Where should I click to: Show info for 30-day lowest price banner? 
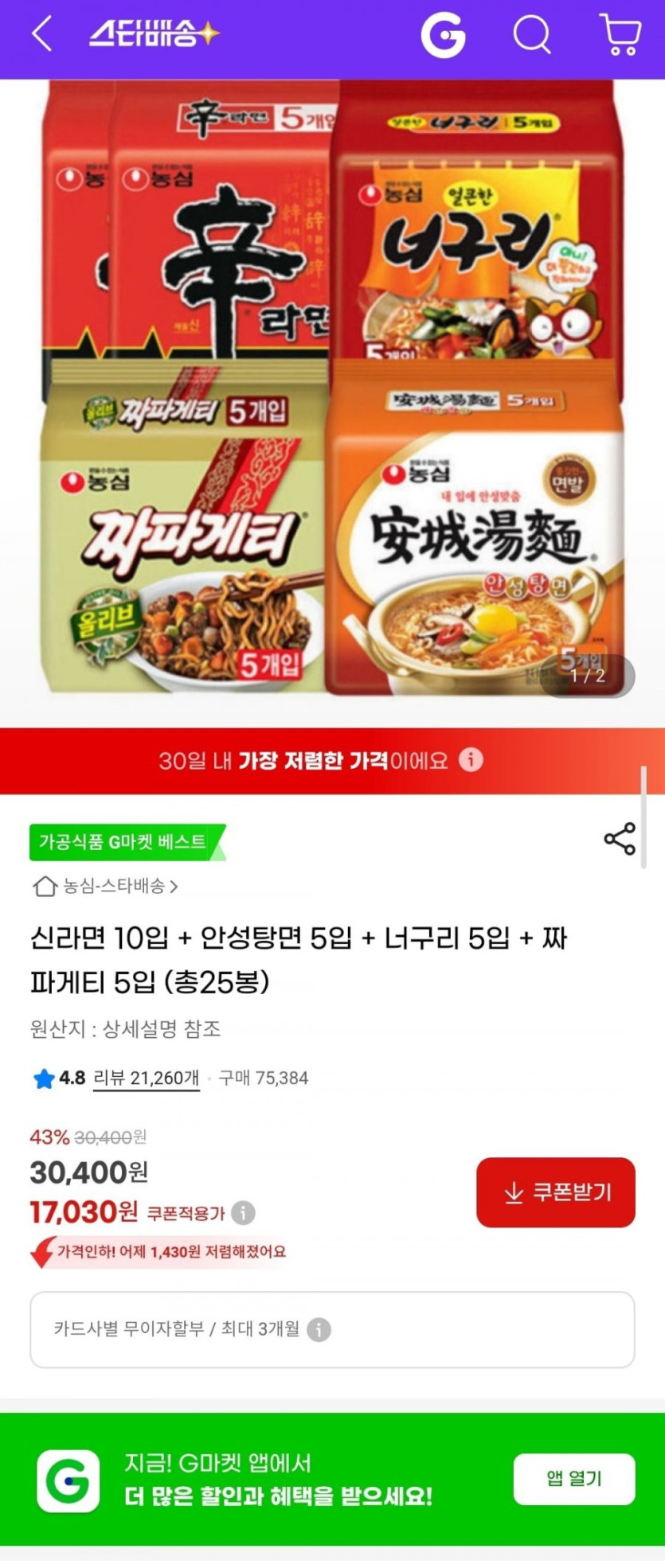point(471,760)
